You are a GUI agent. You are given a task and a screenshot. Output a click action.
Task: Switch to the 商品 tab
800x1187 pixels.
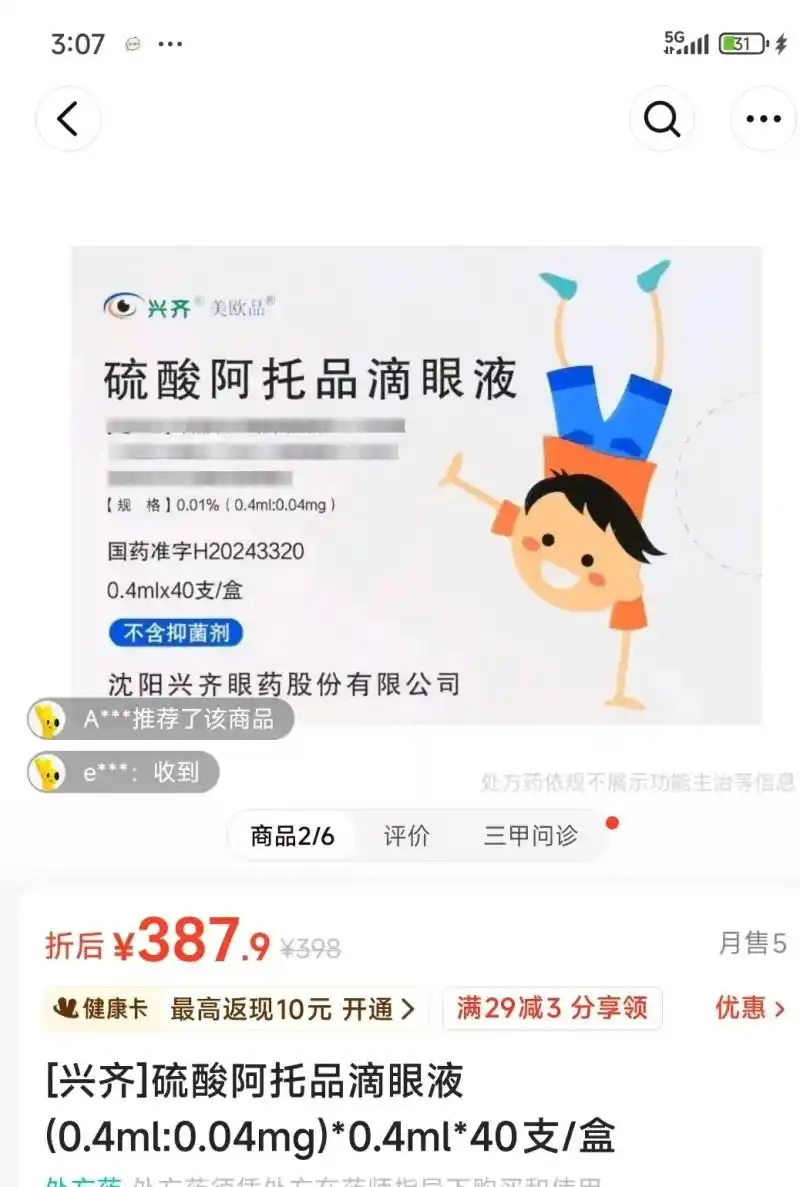point(292,836)
